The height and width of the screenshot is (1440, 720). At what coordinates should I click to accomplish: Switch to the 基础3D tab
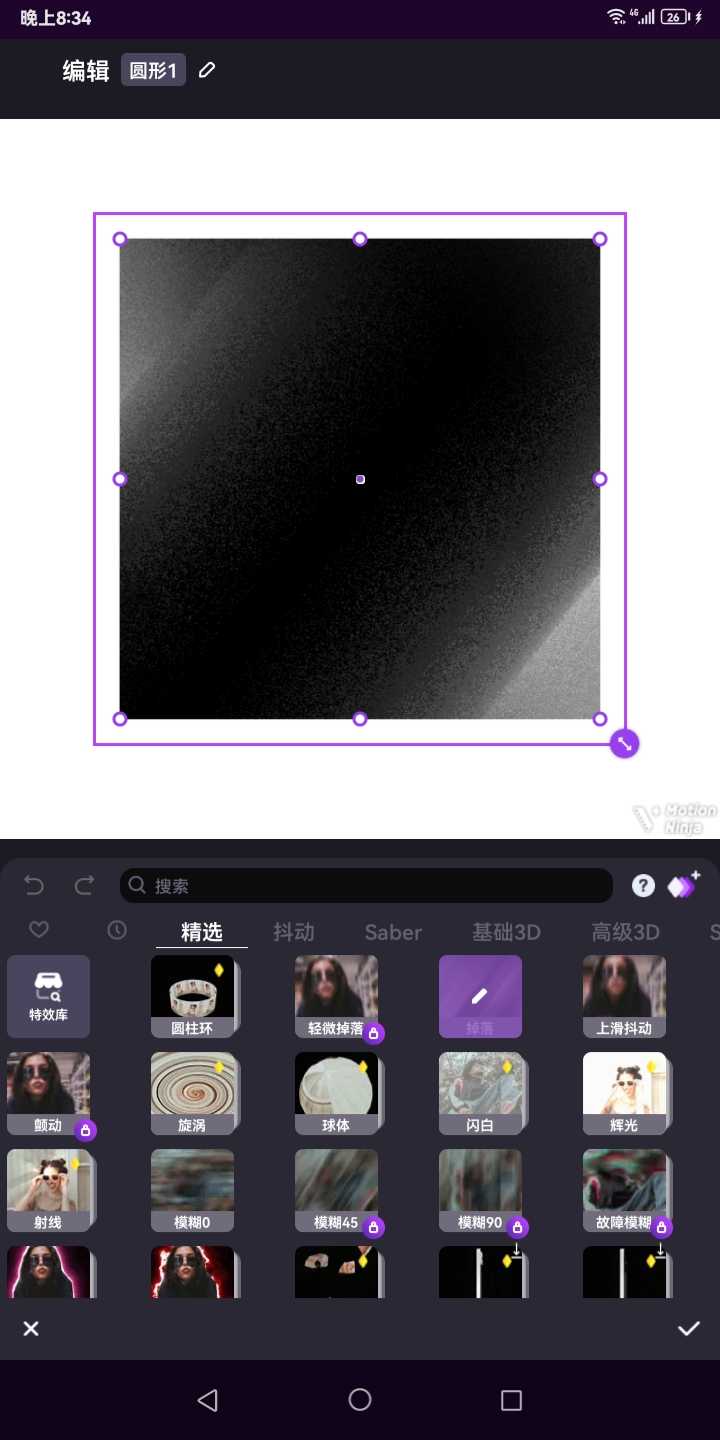pos(506,932)
